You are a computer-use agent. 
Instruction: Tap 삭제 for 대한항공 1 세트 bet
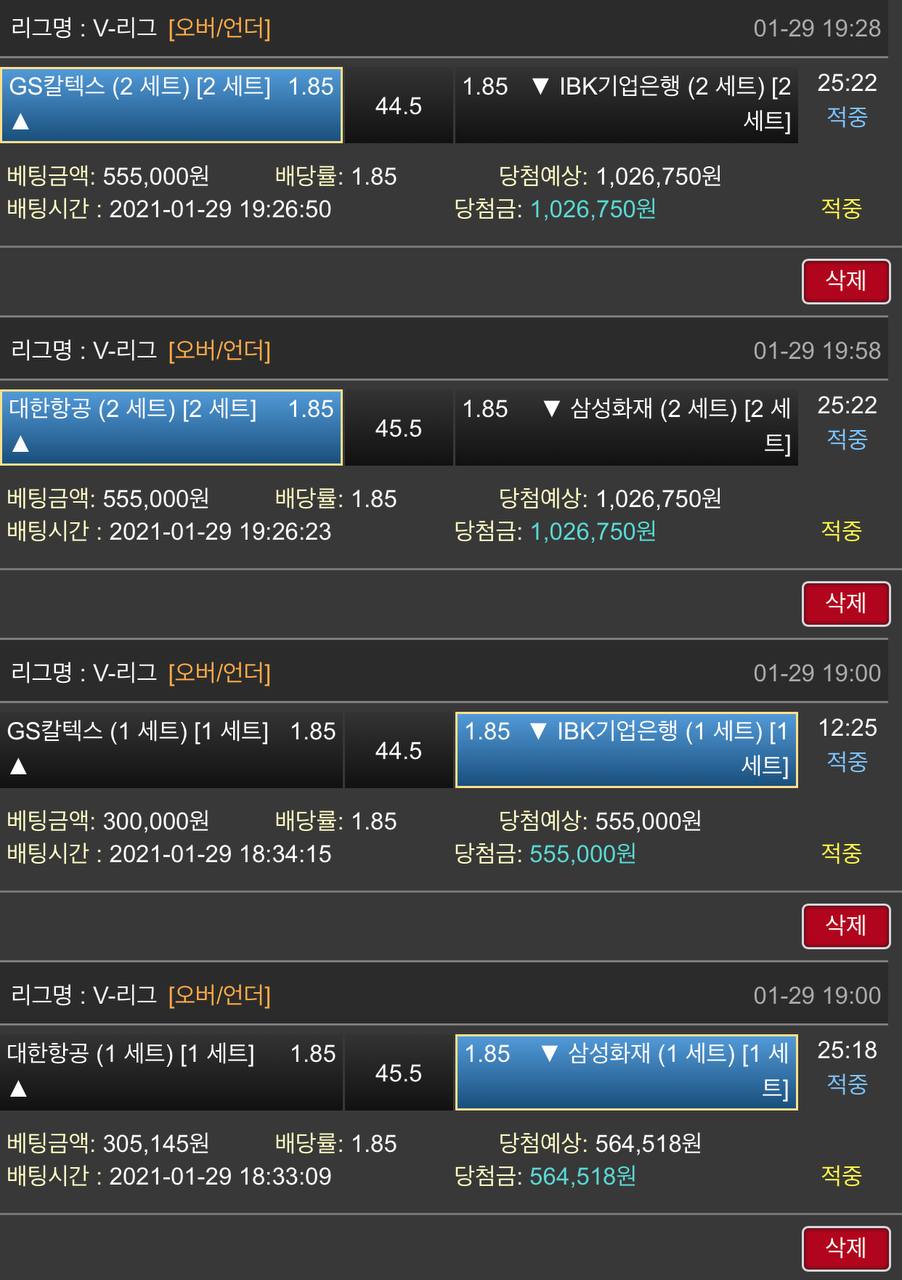[x=845, y=1248]
